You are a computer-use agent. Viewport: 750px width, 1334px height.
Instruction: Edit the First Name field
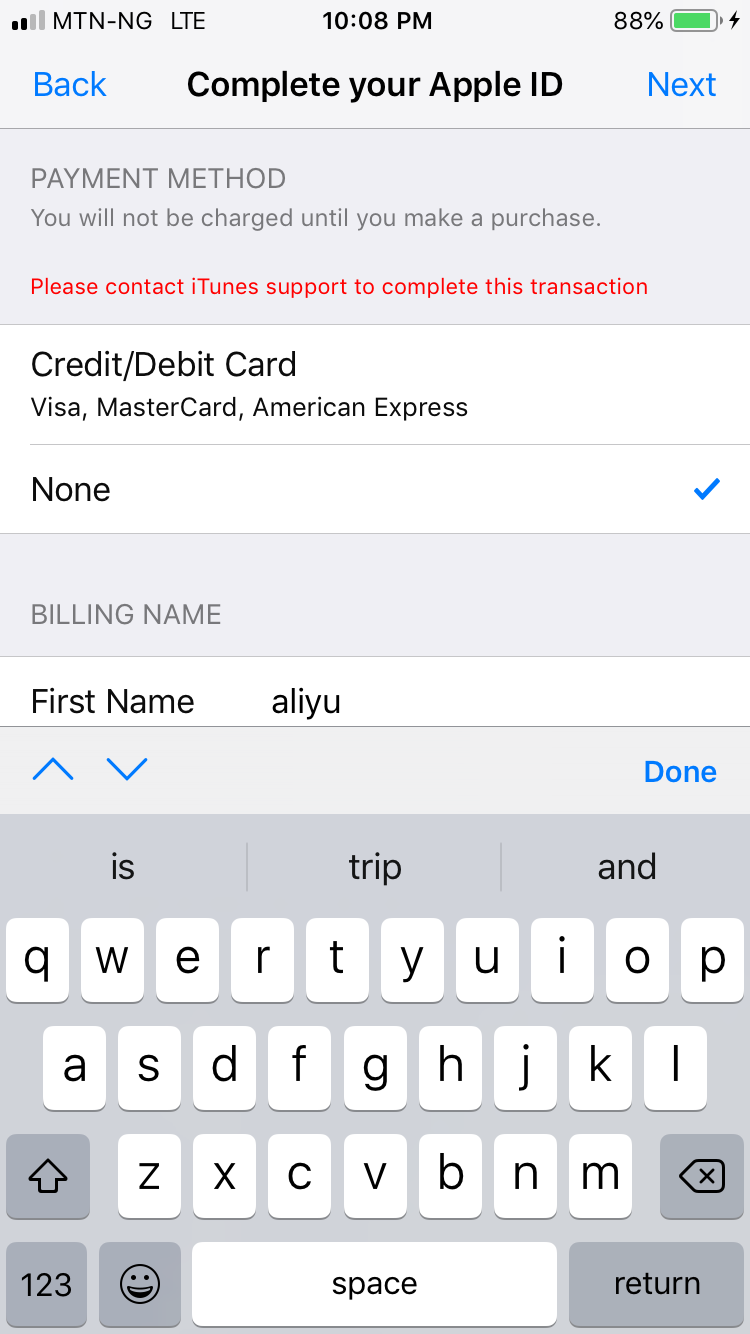click(x=375, y=701)
